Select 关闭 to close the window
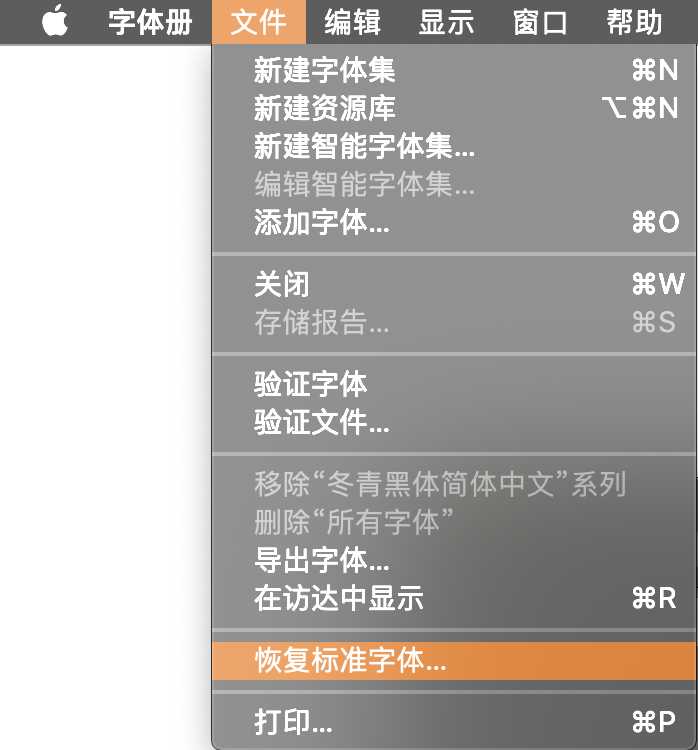 click(282, 285)
